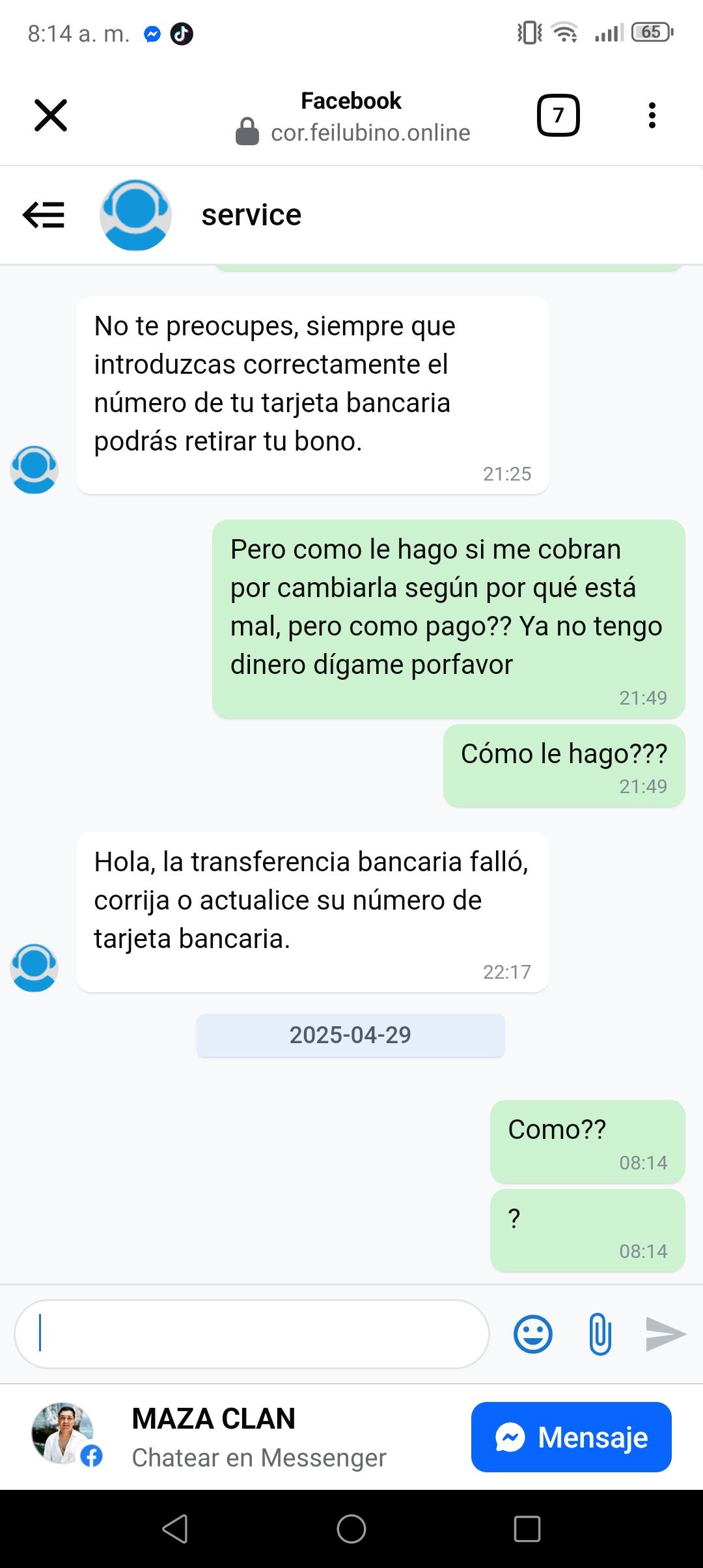Send the typed message
Viewport: 703px width, 1568px height.
(665, 1334)
